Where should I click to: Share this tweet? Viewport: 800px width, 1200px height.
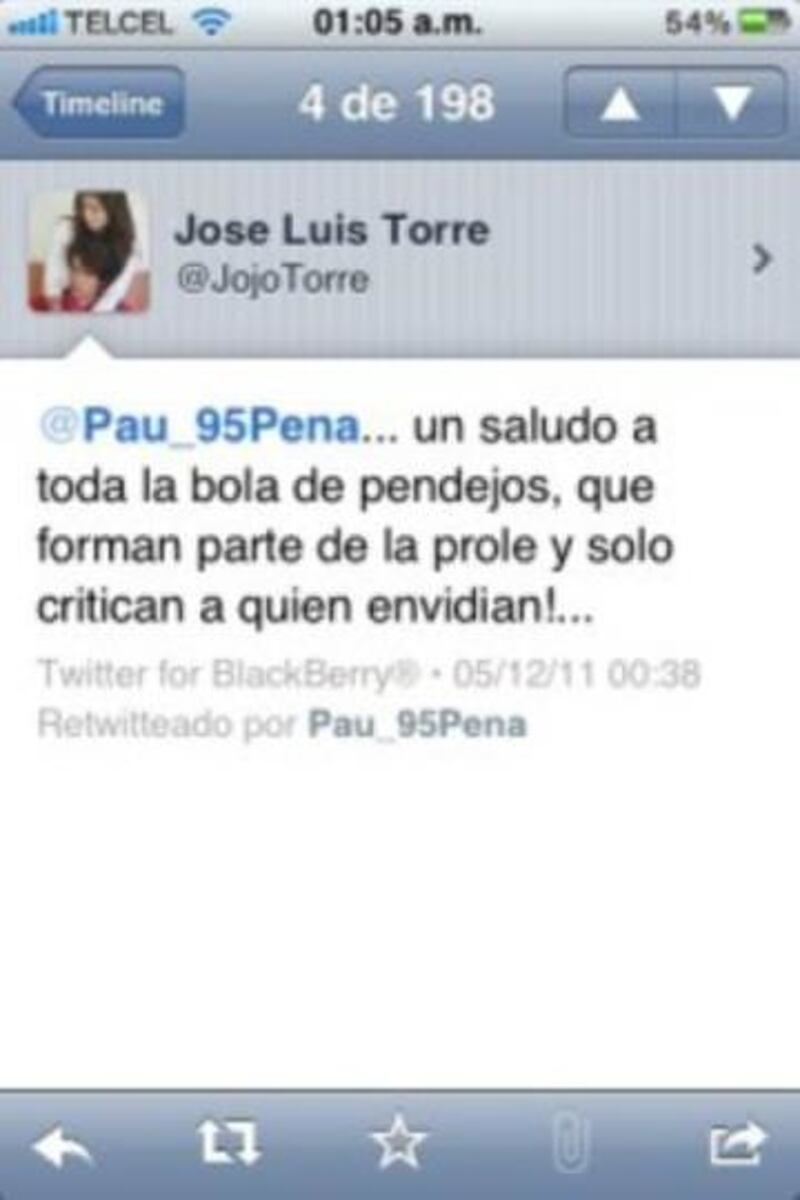point(738,1144)
